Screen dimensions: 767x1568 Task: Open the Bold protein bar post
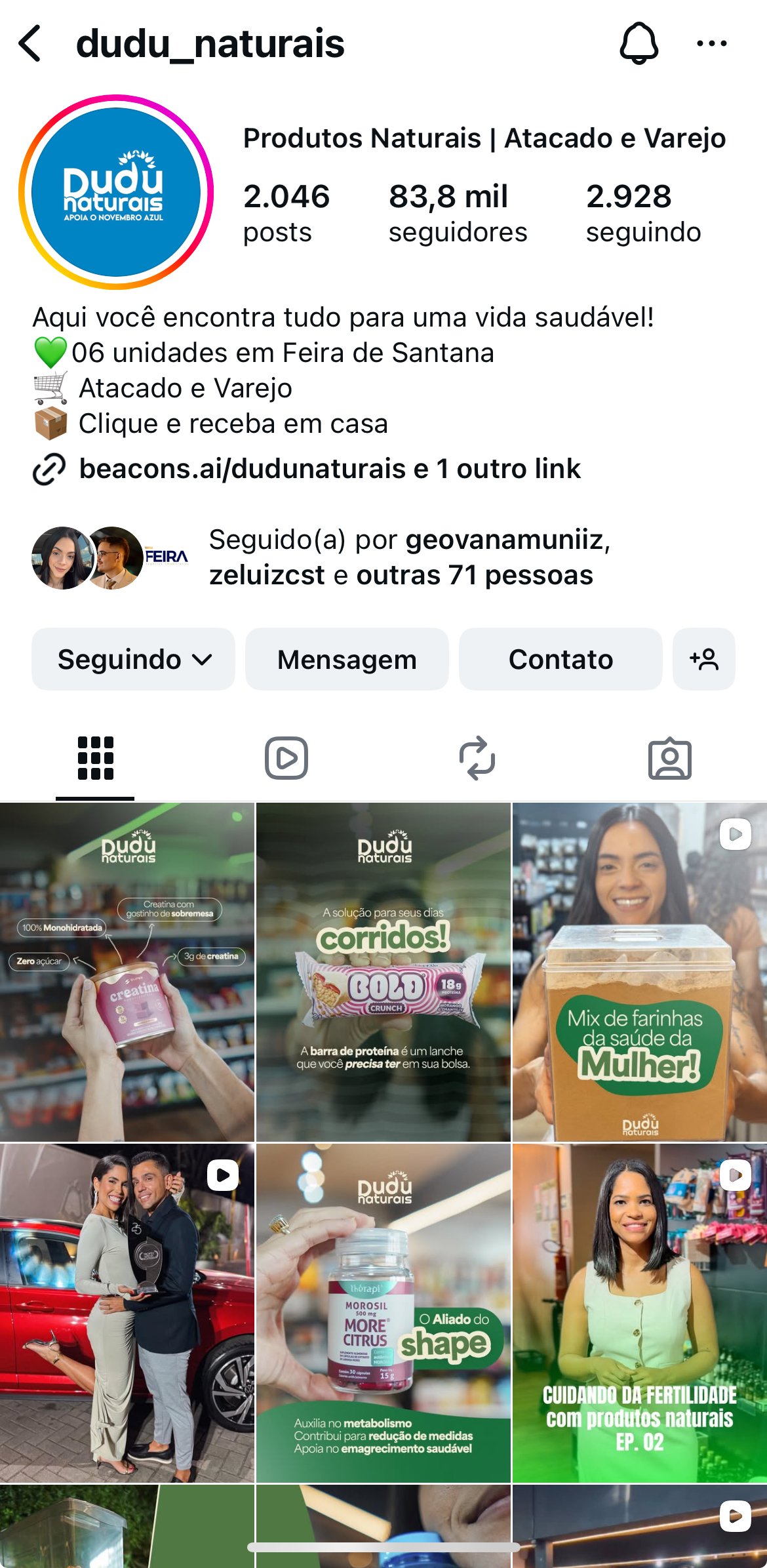(383, 972)
